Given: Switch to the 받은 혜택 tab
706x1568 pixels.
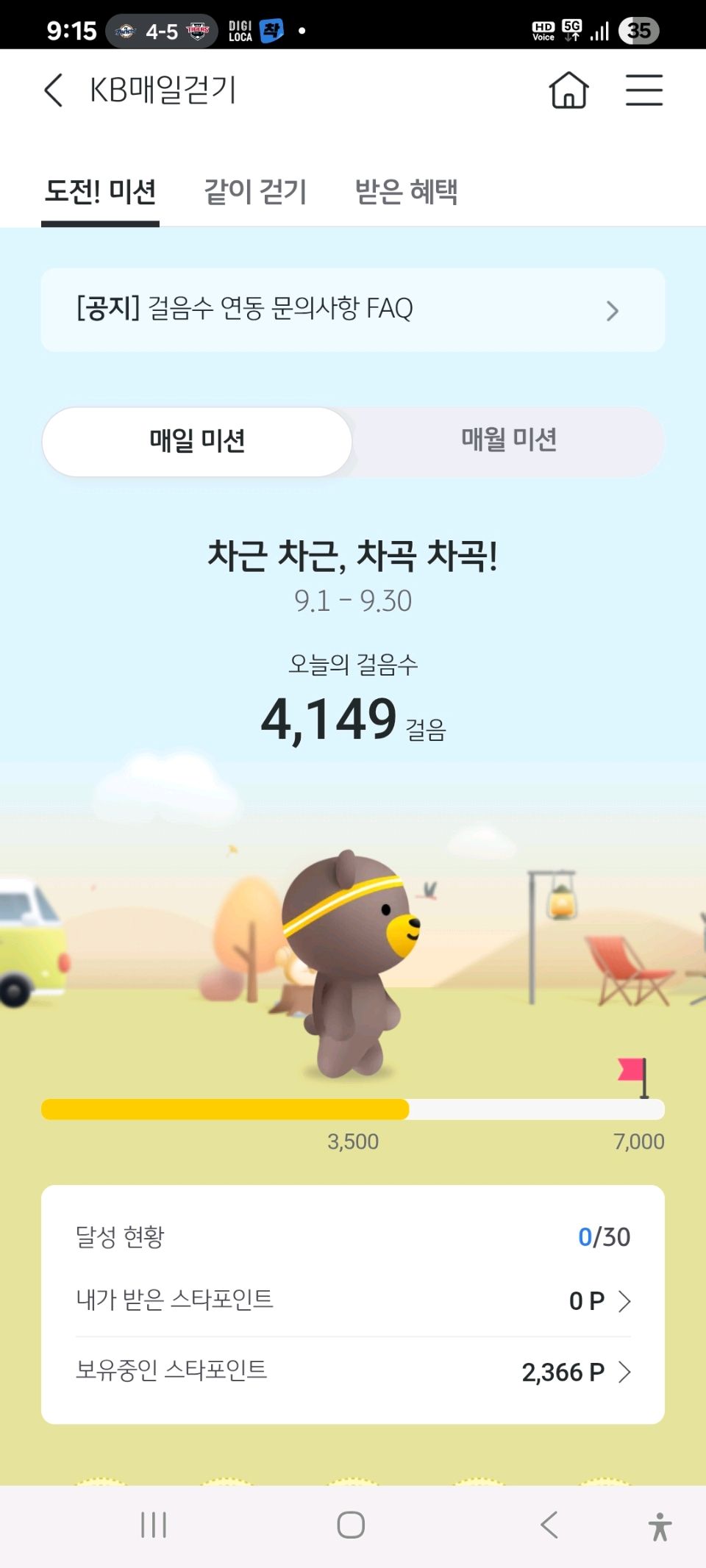Looking at the screenshot, I should [406, 192].
